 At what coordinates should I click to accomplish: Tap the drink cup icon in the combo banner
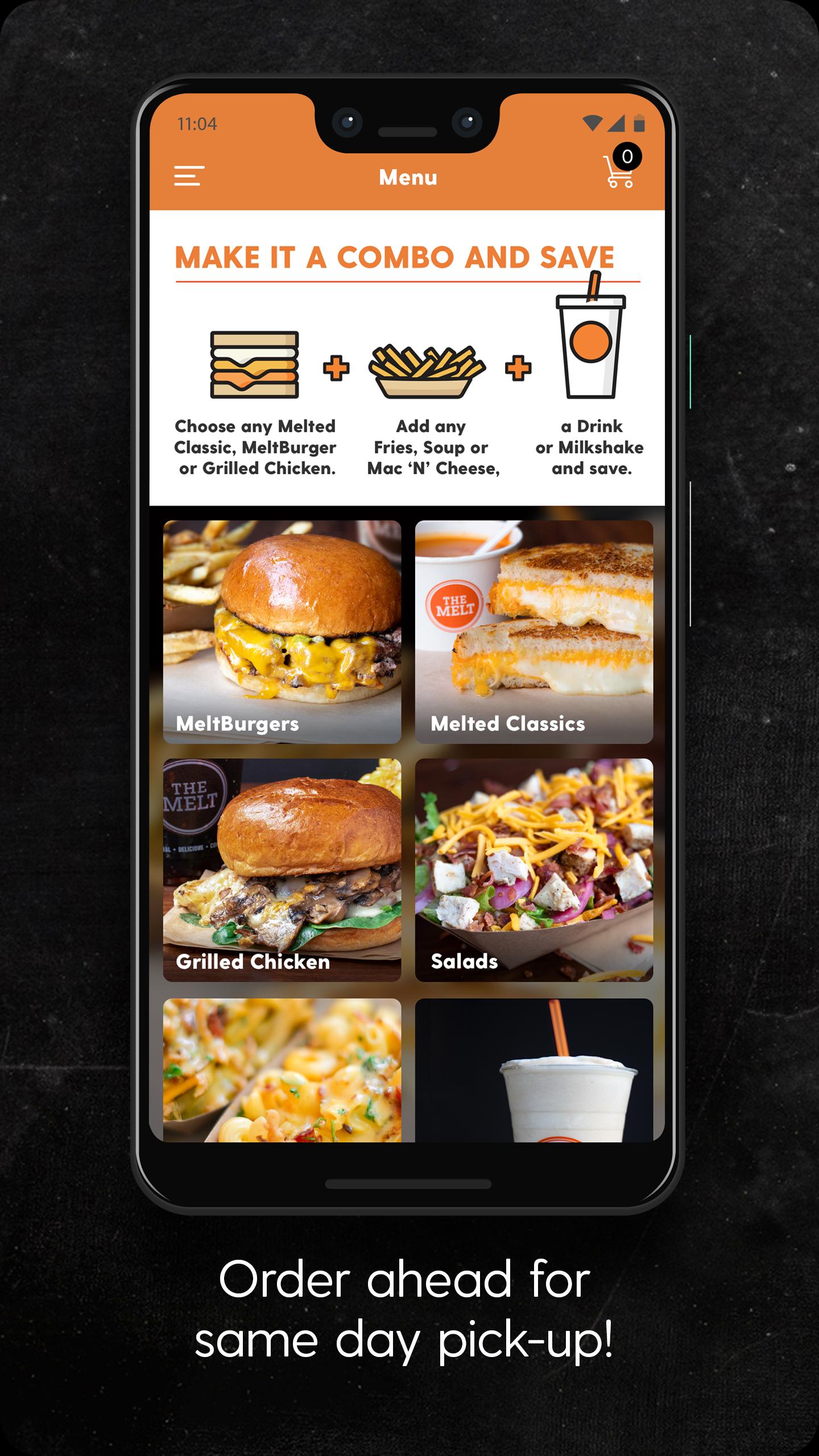[591, 341]
